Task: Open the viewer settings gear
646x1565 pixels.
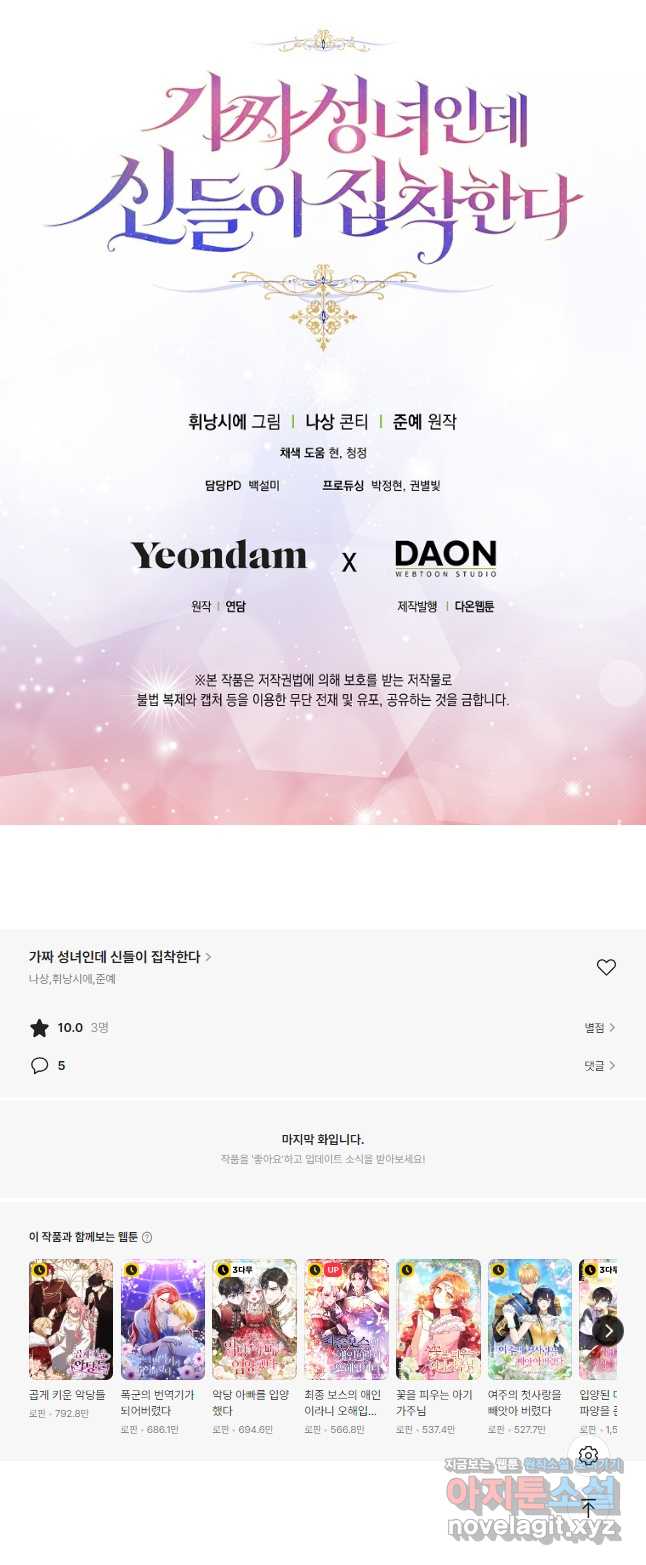Action: [589, 1455]
